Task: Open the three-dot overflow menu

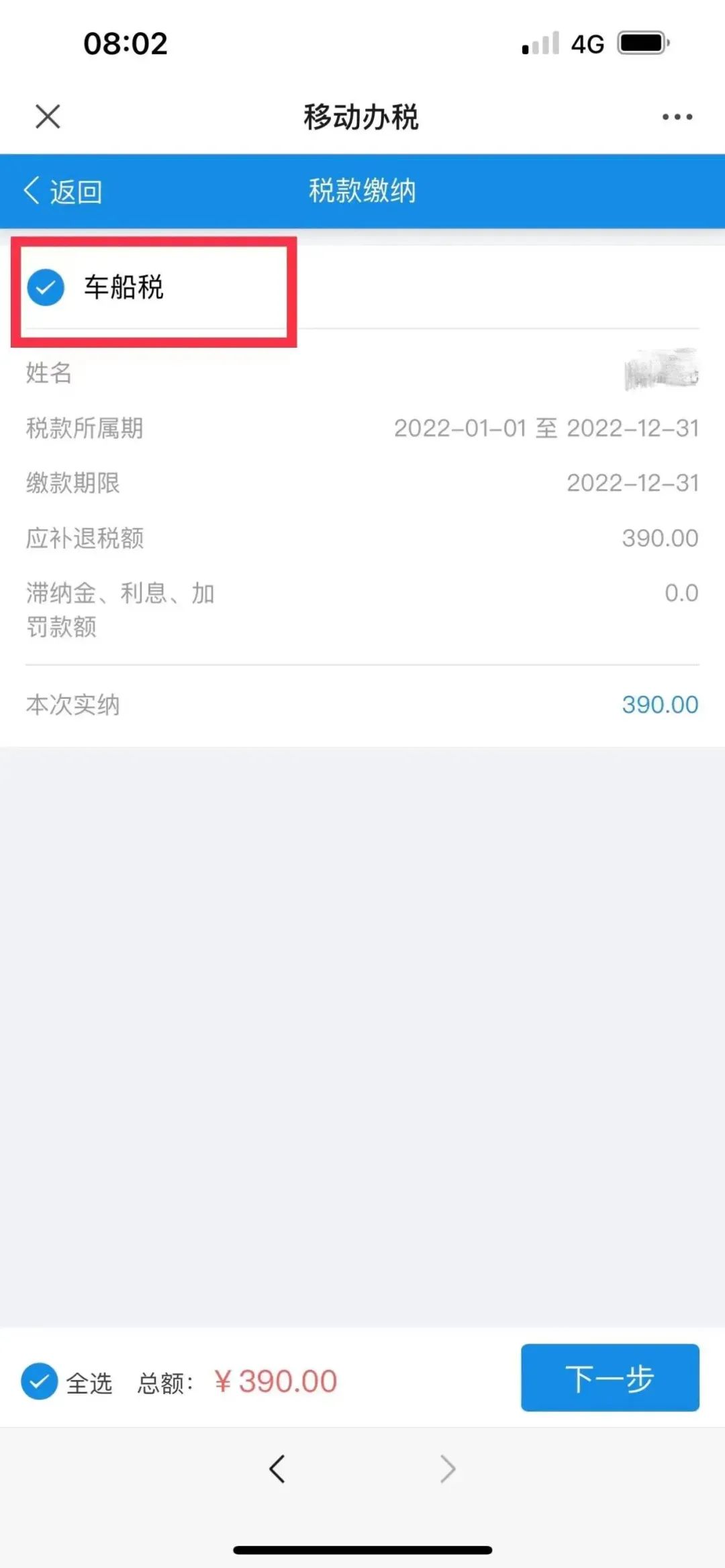Action: click(677, 117)
